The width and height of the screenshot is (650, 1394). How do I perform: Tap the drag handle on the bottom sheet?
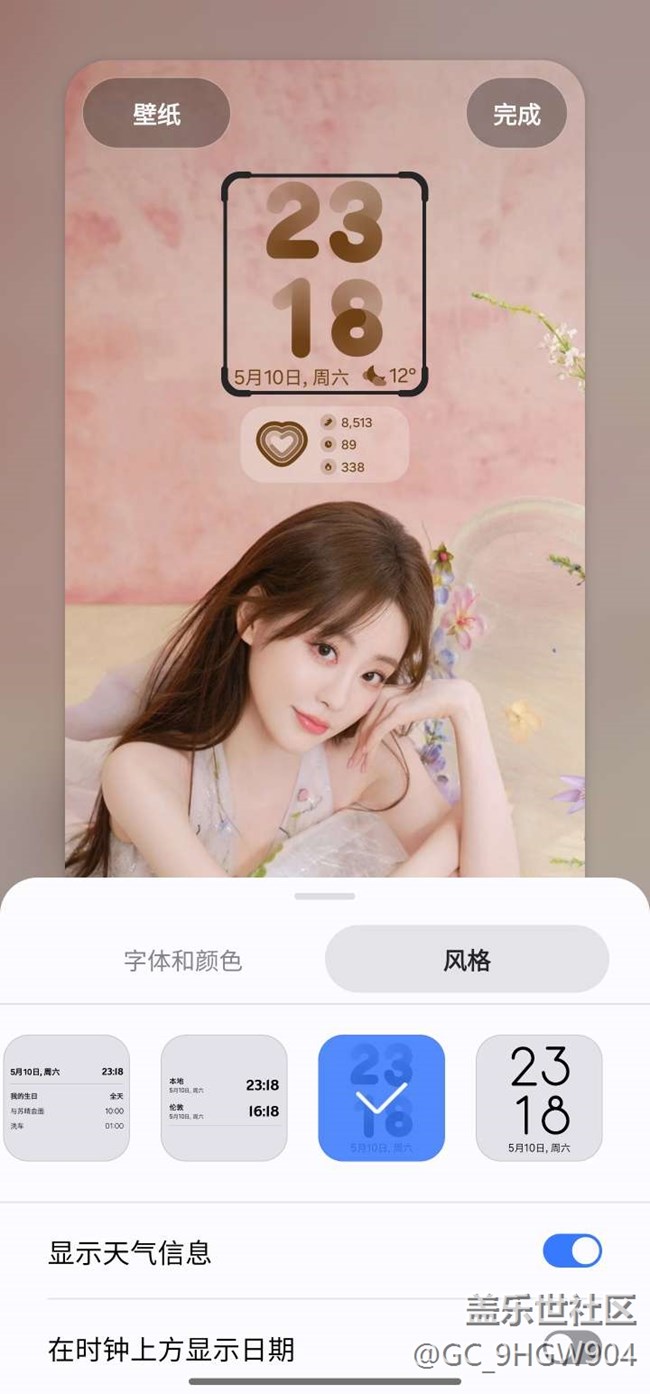click(x=325, y=896)
